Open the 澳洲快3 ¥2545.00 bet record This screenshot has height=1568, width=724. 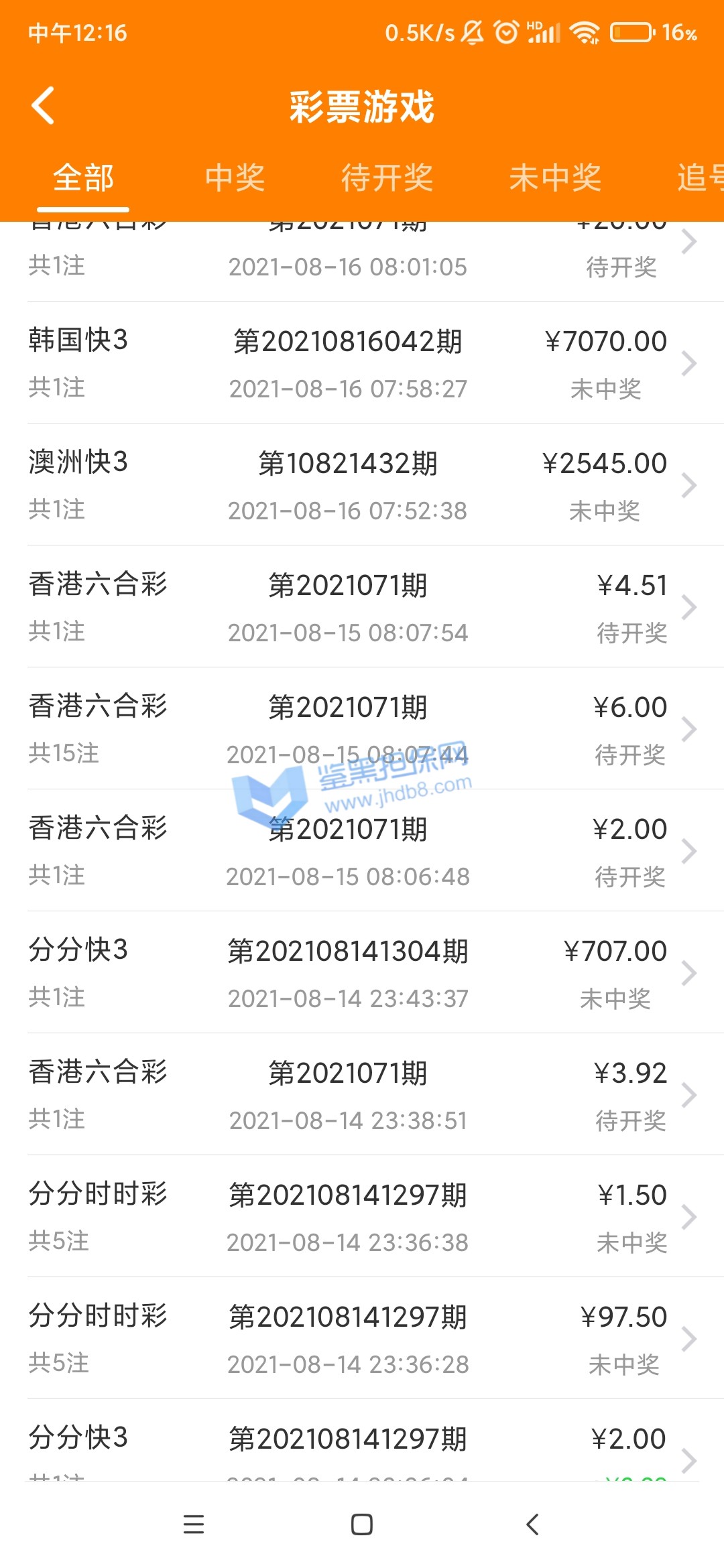[362, 485]
